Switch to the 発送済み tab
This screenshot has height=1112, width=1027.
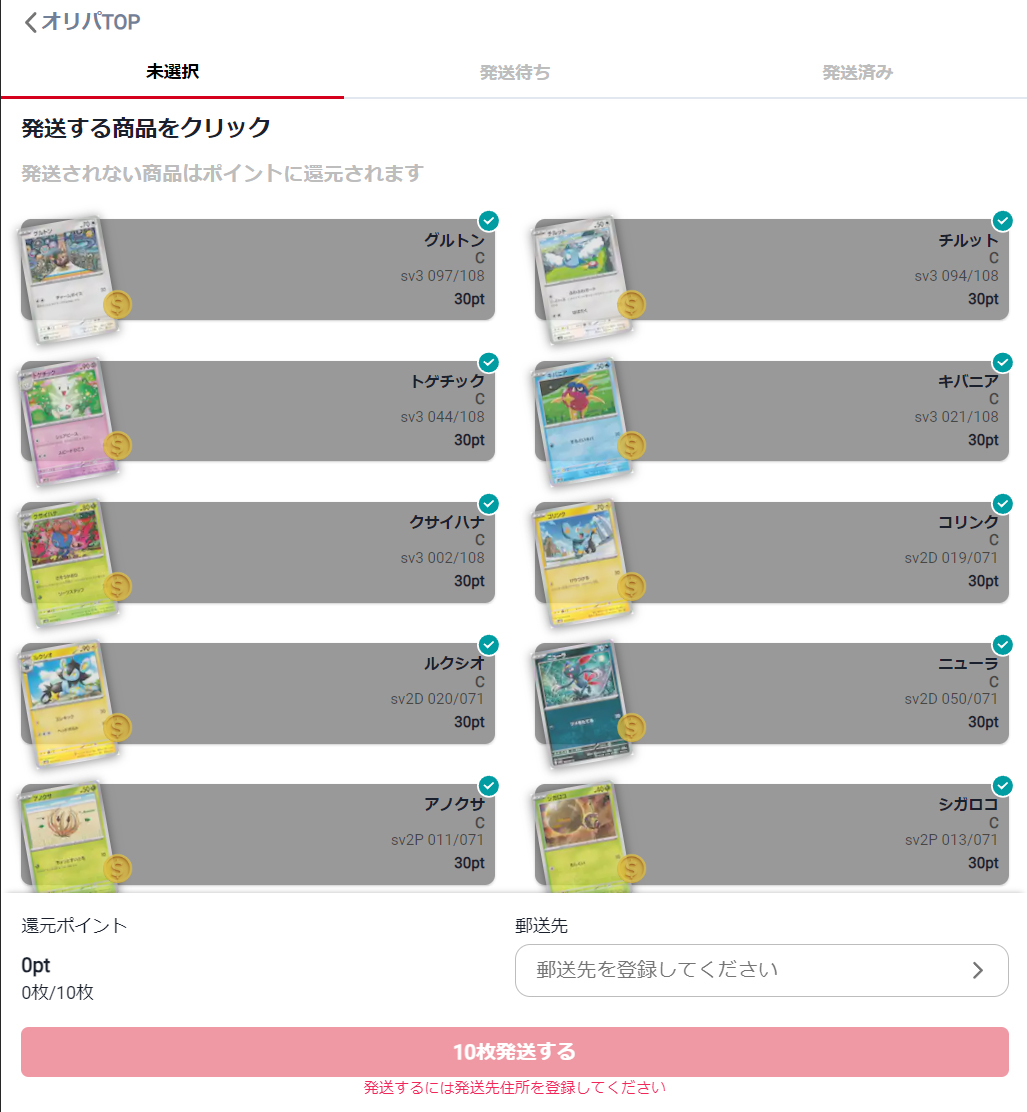click(857, 72)
